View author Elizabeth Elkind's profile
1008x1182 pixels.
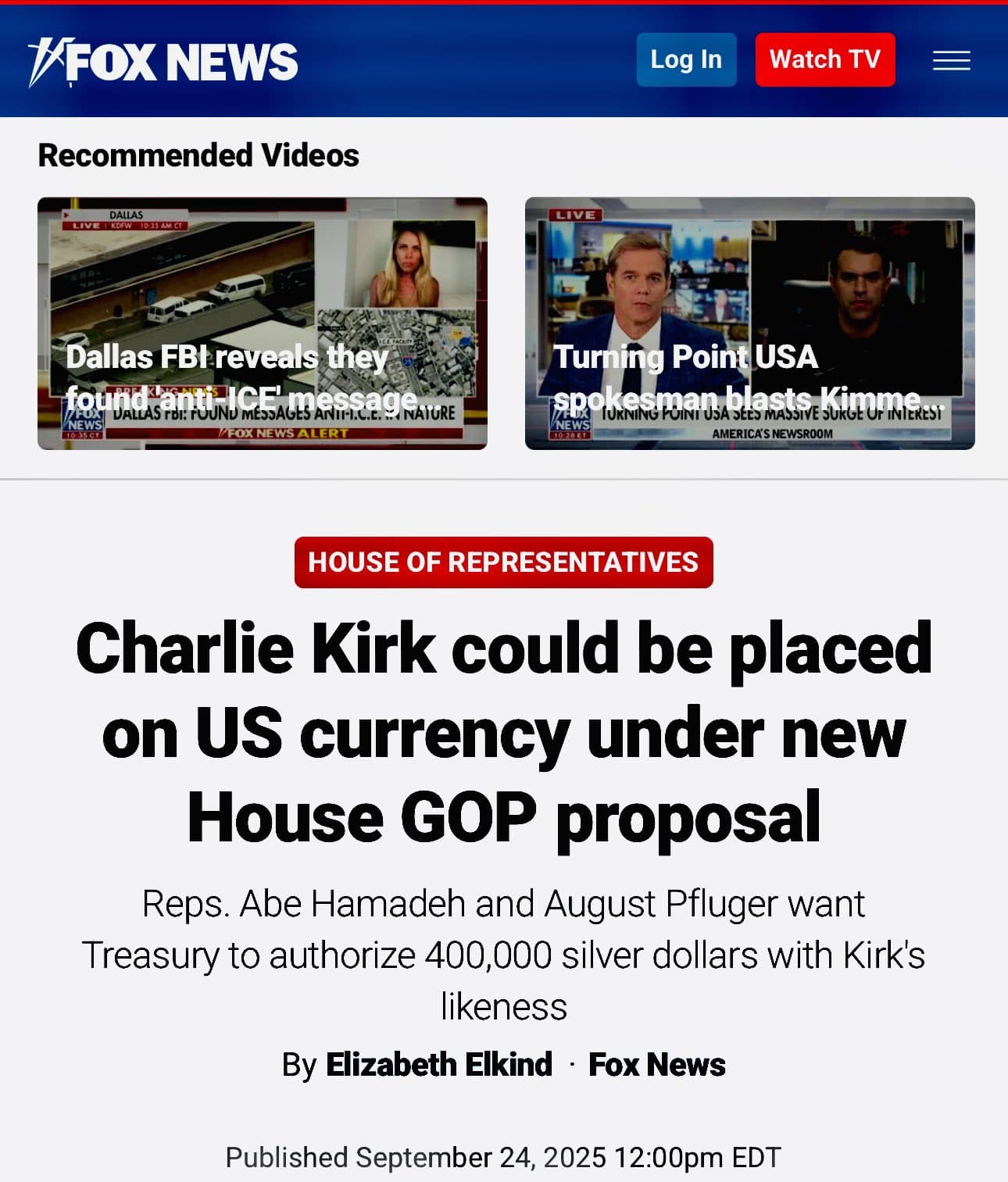click(x=438, y=1064)
